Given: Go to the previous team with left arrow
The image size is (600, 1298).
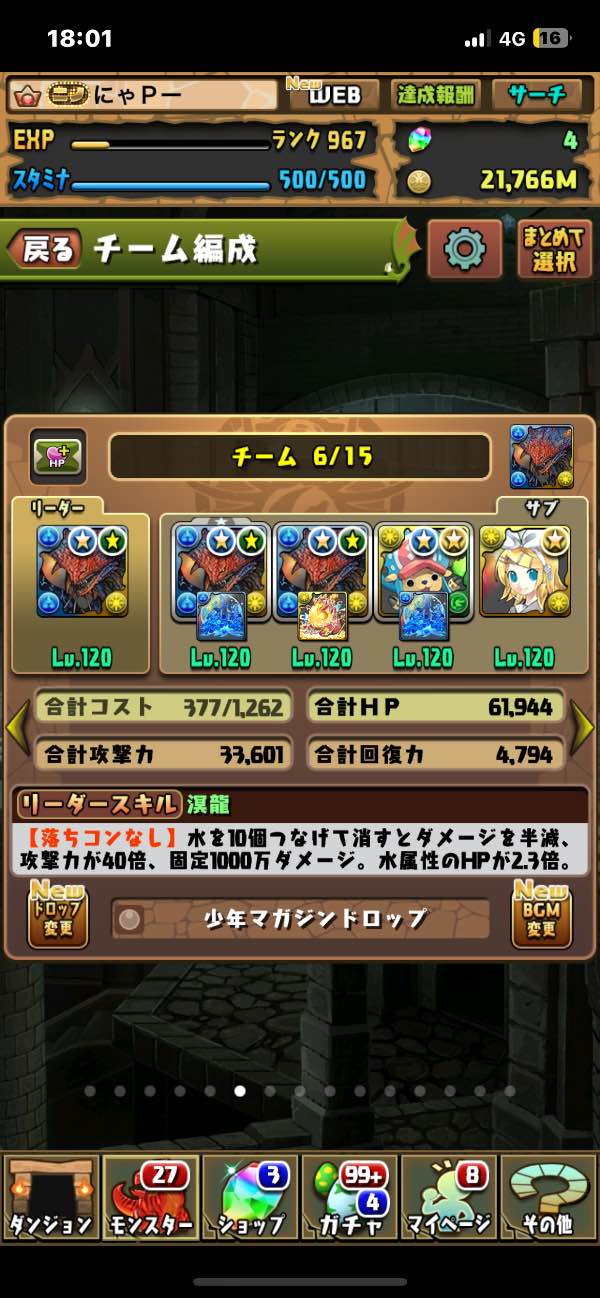Looking at the screenshot, I should click(x=16, y=728).
